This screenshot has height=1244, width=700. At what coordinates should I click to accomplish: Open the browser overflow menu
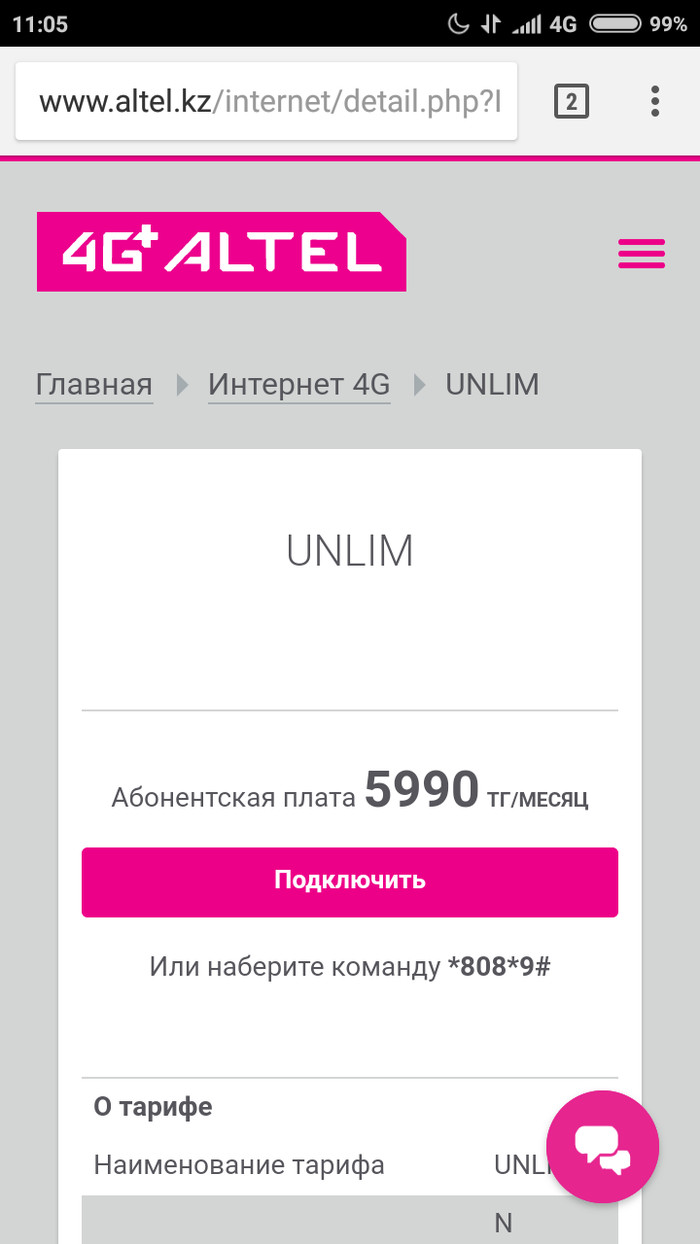pos(655,101)
